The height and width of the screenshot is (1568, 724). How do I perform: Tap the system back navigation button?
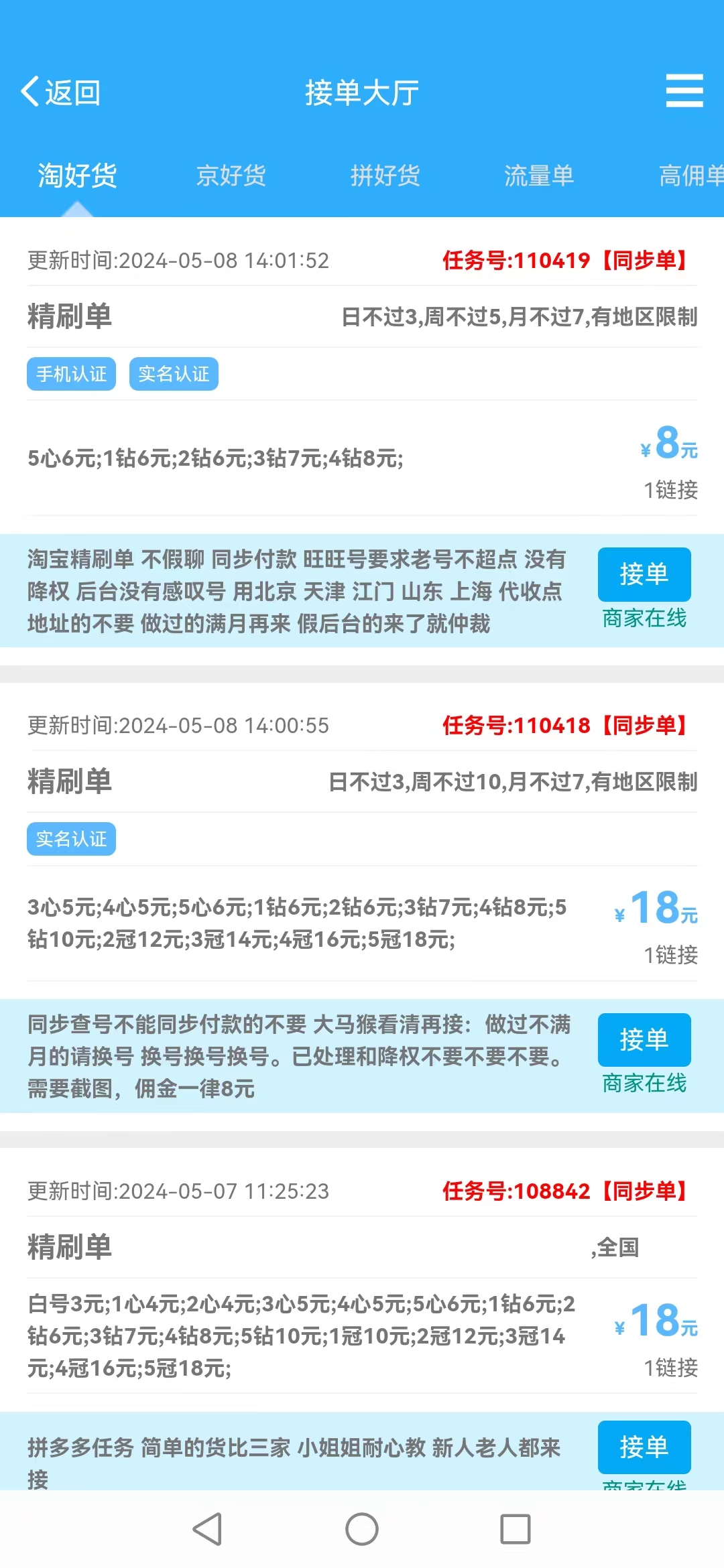point(207,1529)
